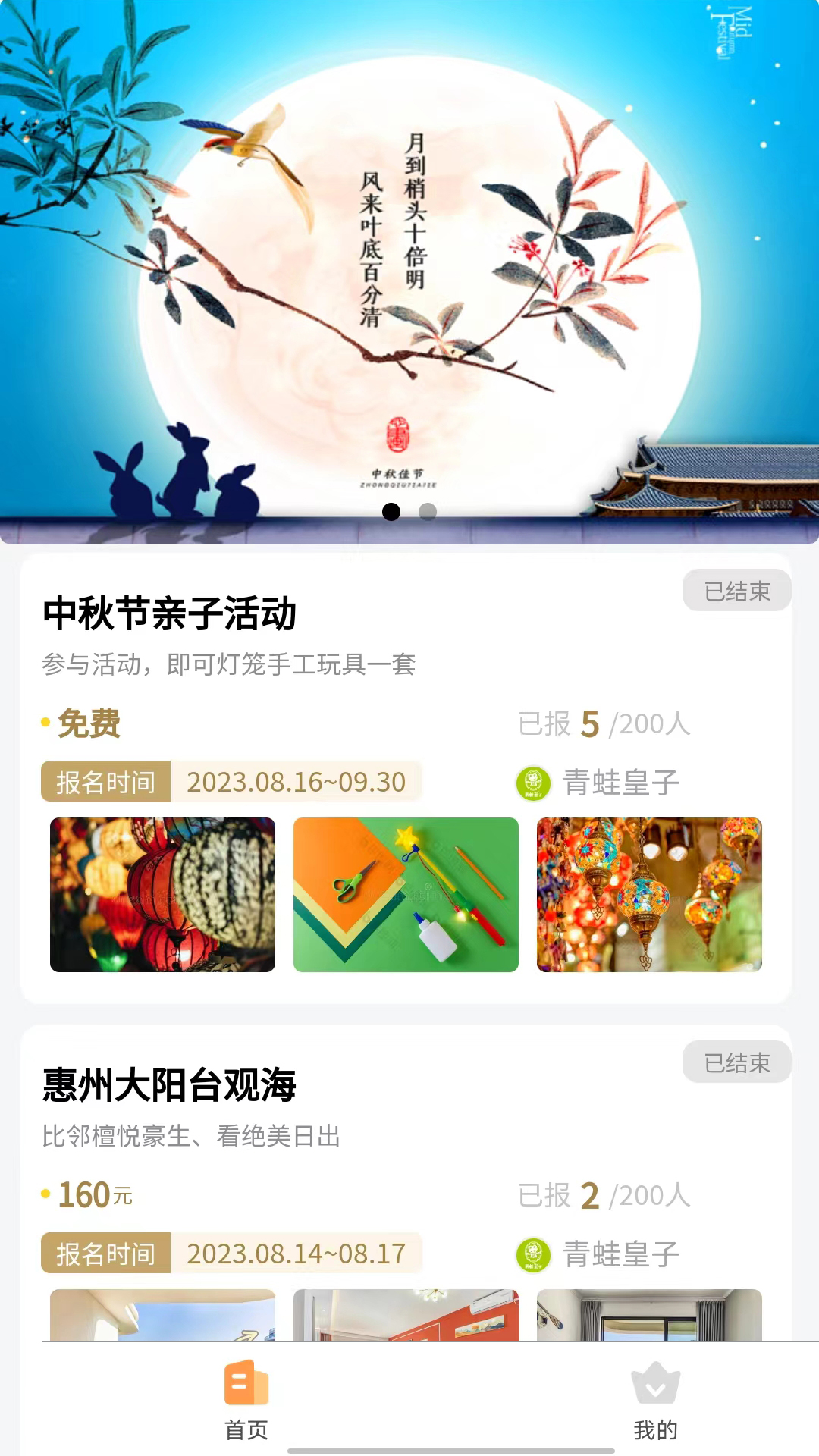The image size is (819, 1456).
Task: Select the first carousel indicator dot
Action: [x=392, y=513]
